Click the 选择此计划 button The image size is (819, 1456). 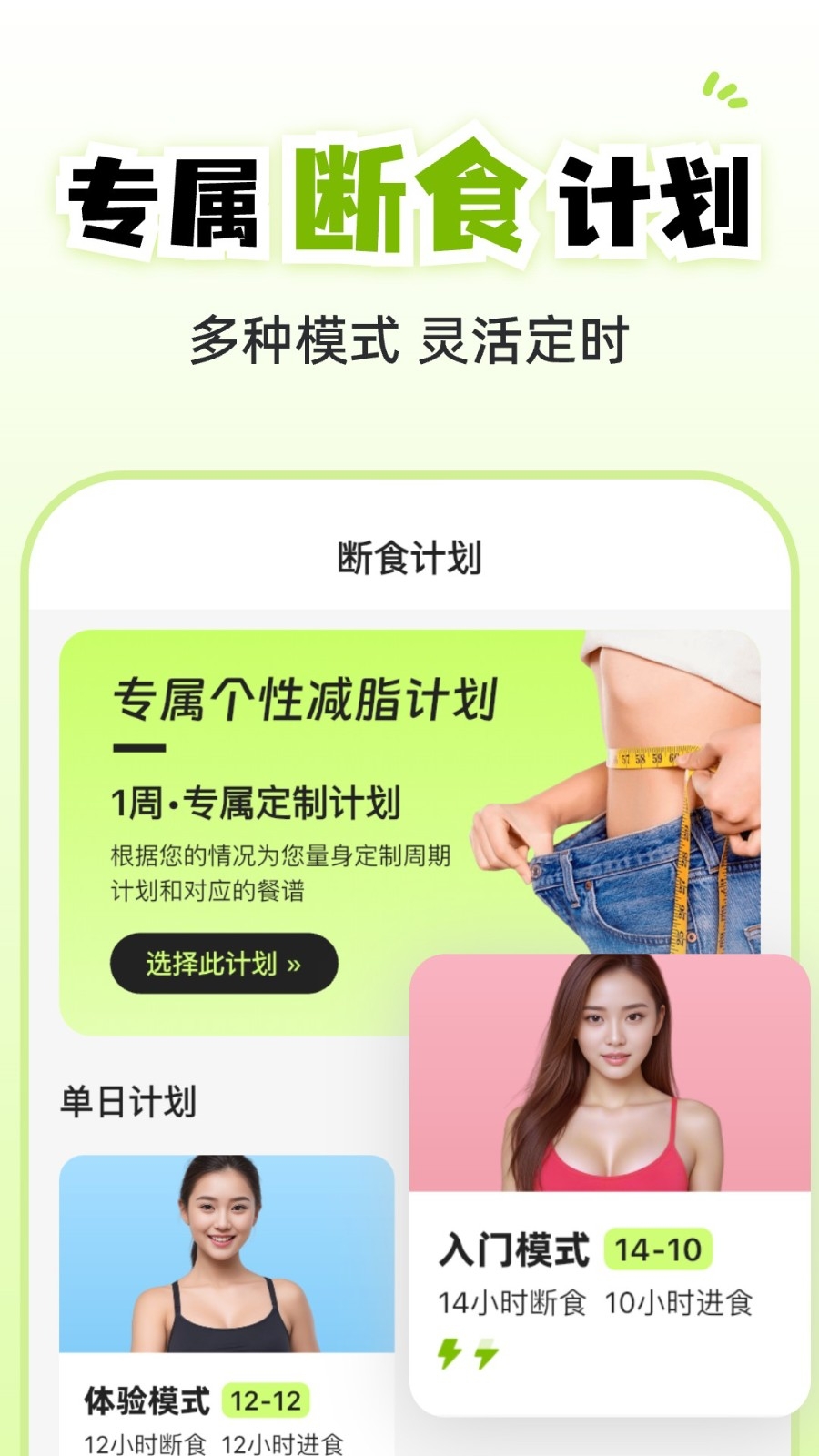point(223,965)
